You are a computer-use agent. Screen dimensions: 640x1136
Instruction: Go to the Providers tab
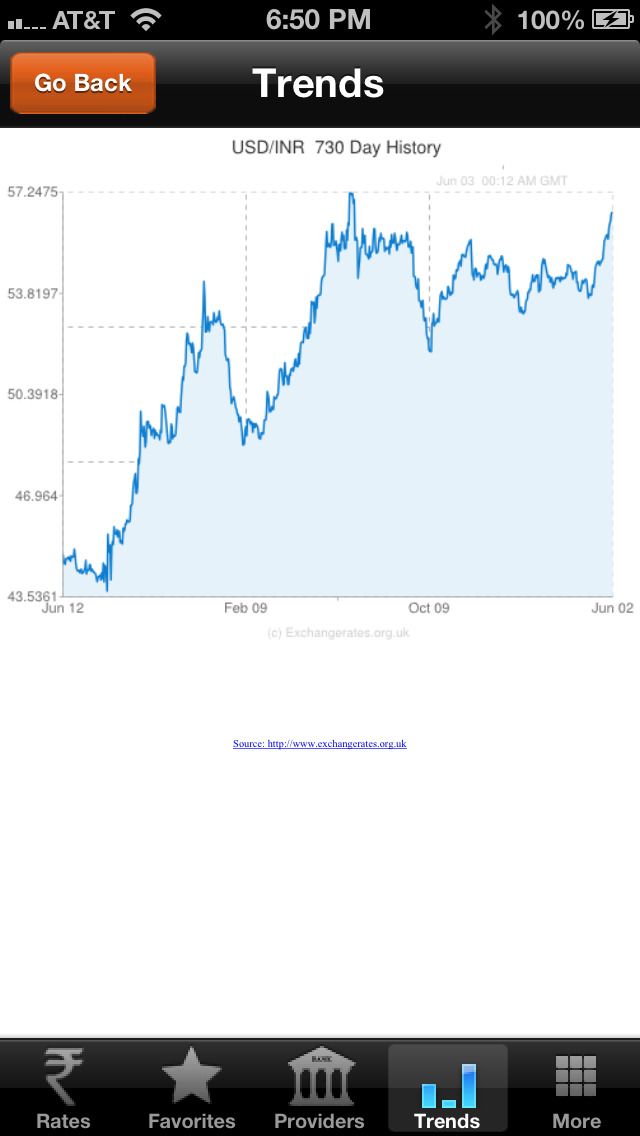[x=320, y=1089]
